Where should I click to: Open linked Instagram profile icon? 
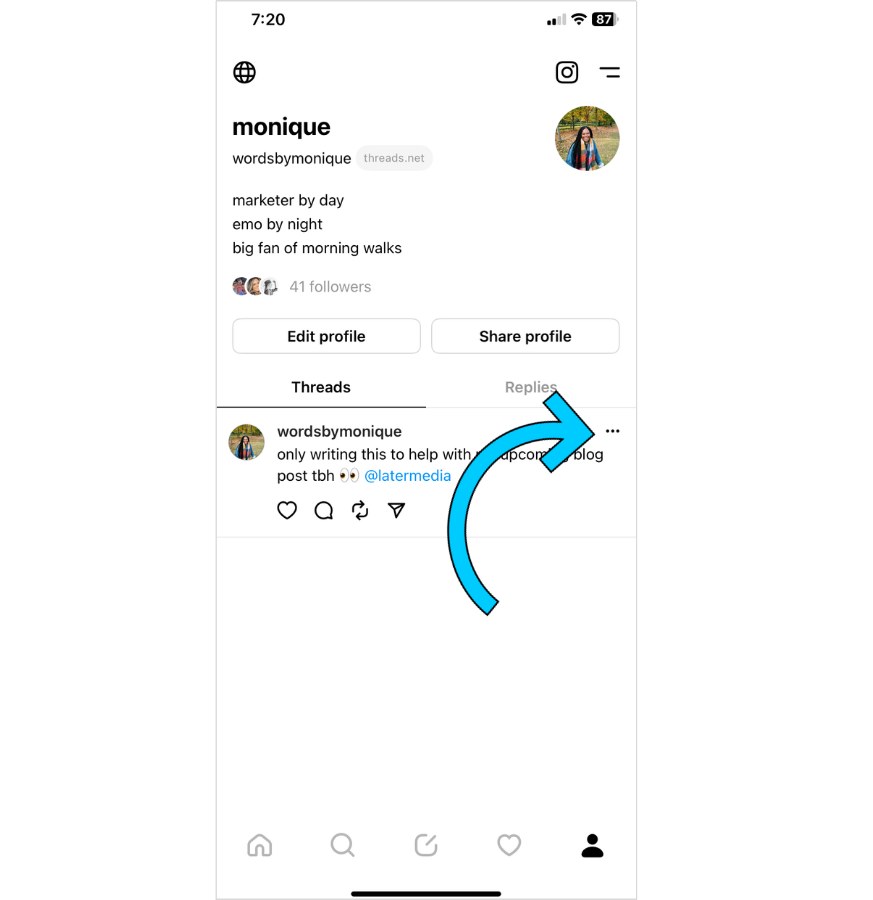(567, 72)
